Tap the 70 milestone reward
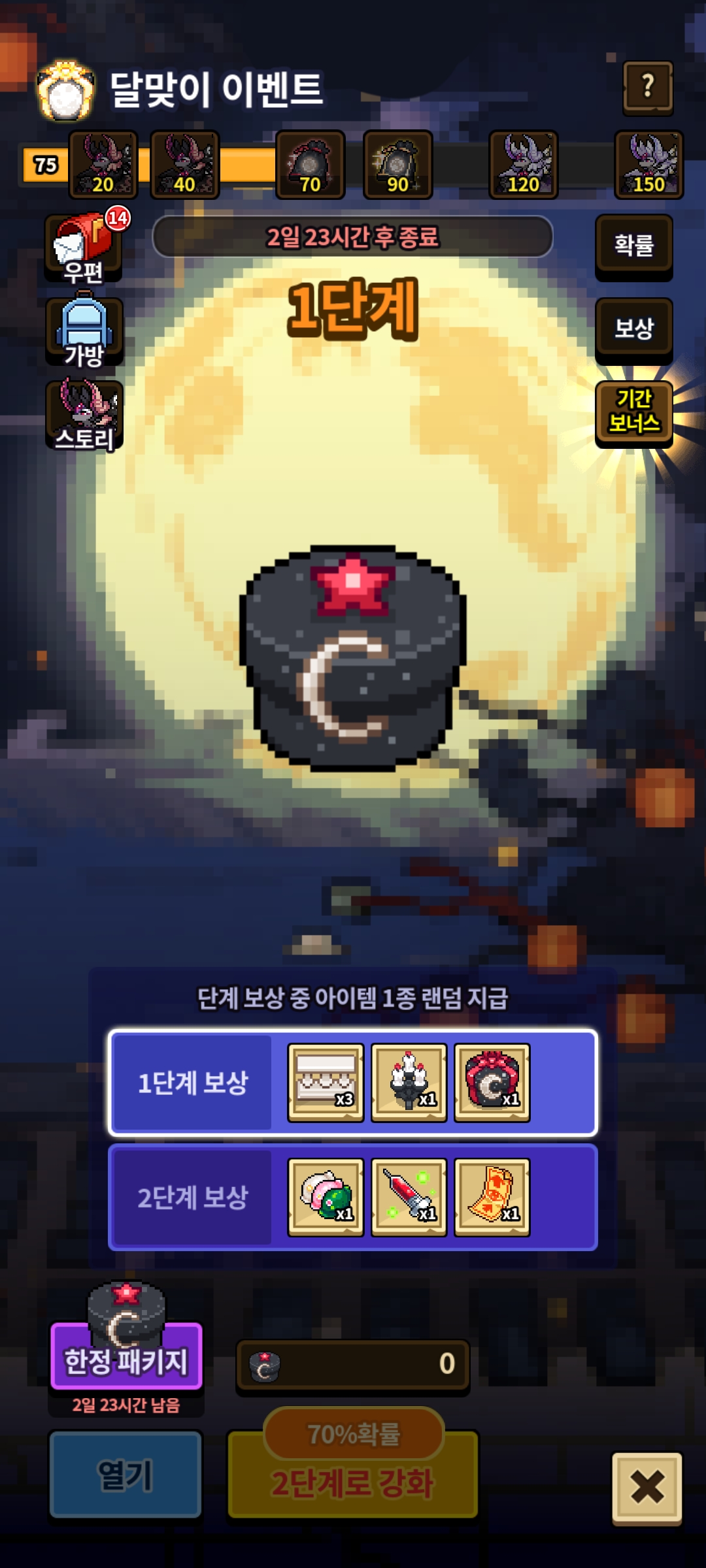706x1568 pixels. click(x=310, y=165)
